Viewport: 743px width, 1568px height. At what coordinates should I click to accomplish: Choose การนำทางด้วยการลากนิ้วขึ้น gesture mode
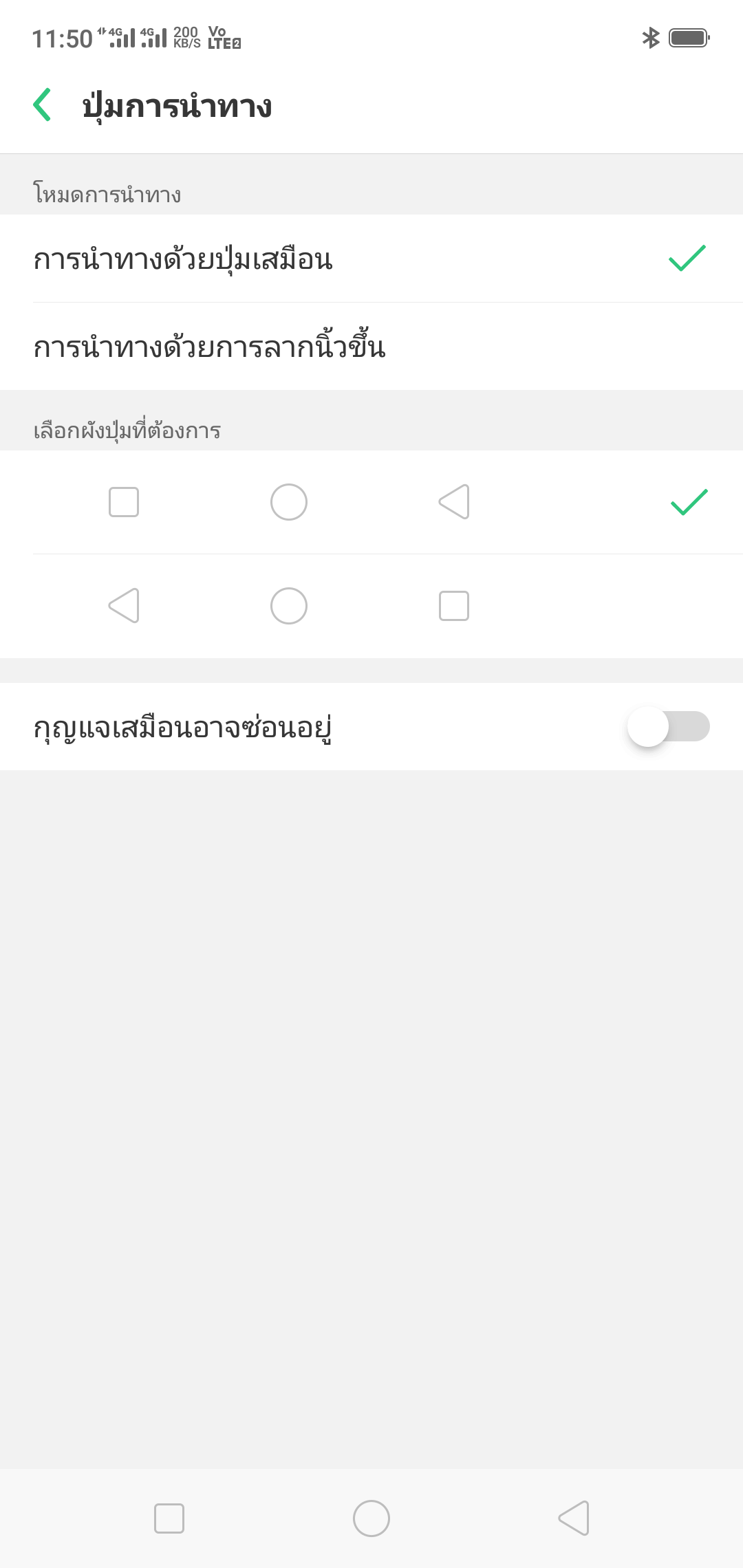pyautogui.click(x=371, y=347)
